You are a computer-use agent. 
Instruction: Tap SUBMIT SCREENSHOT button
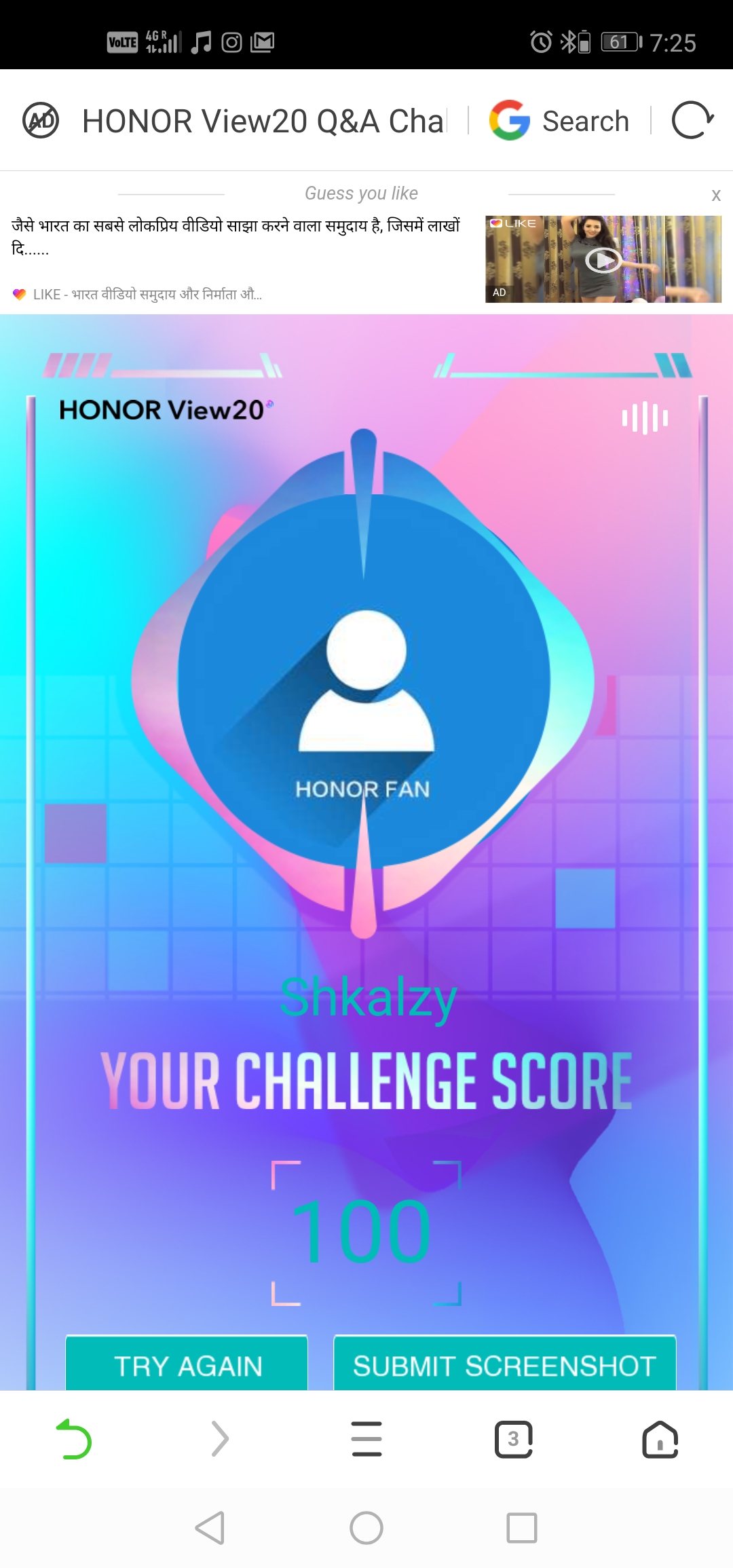click(x=504, y=1365)
